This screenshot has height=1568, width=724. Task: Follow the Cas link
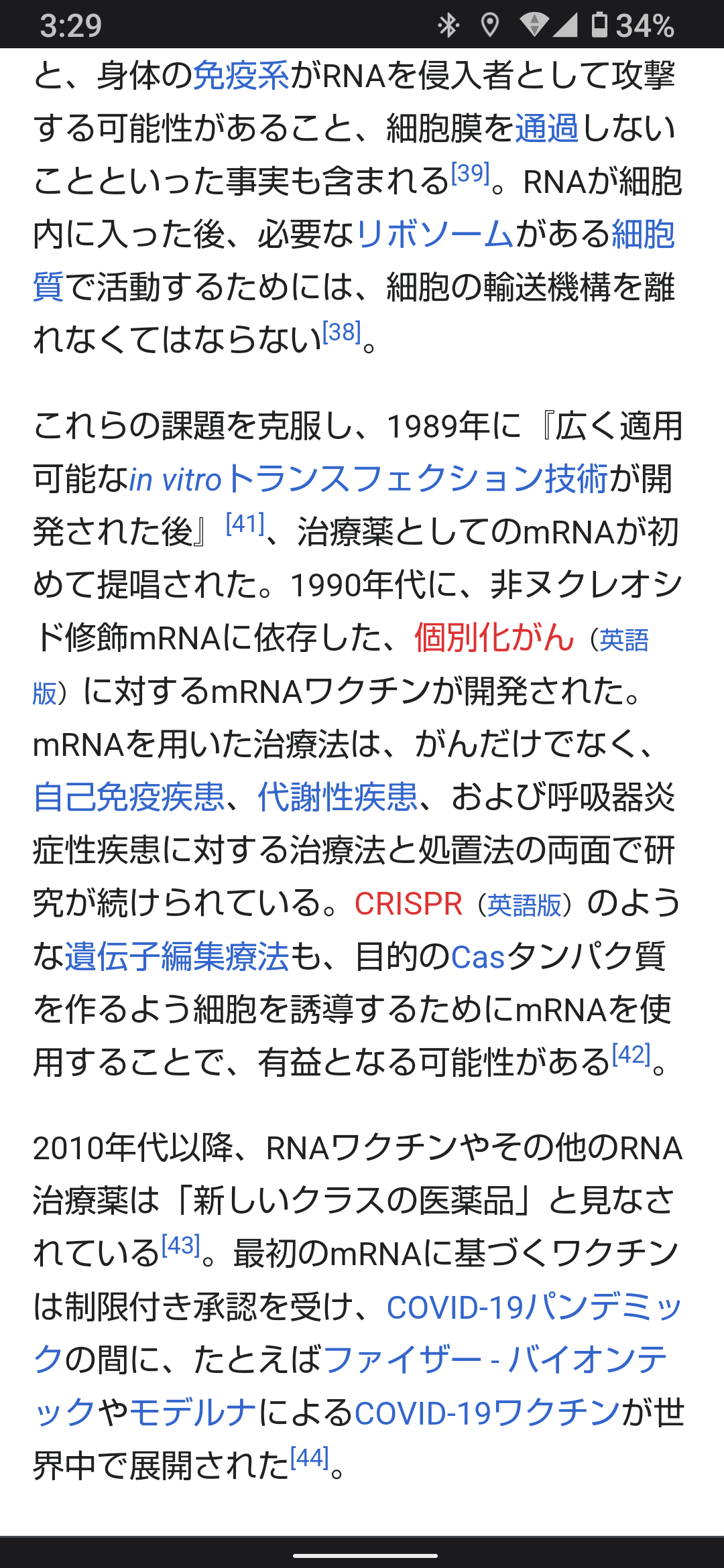[x=478, y=956]
